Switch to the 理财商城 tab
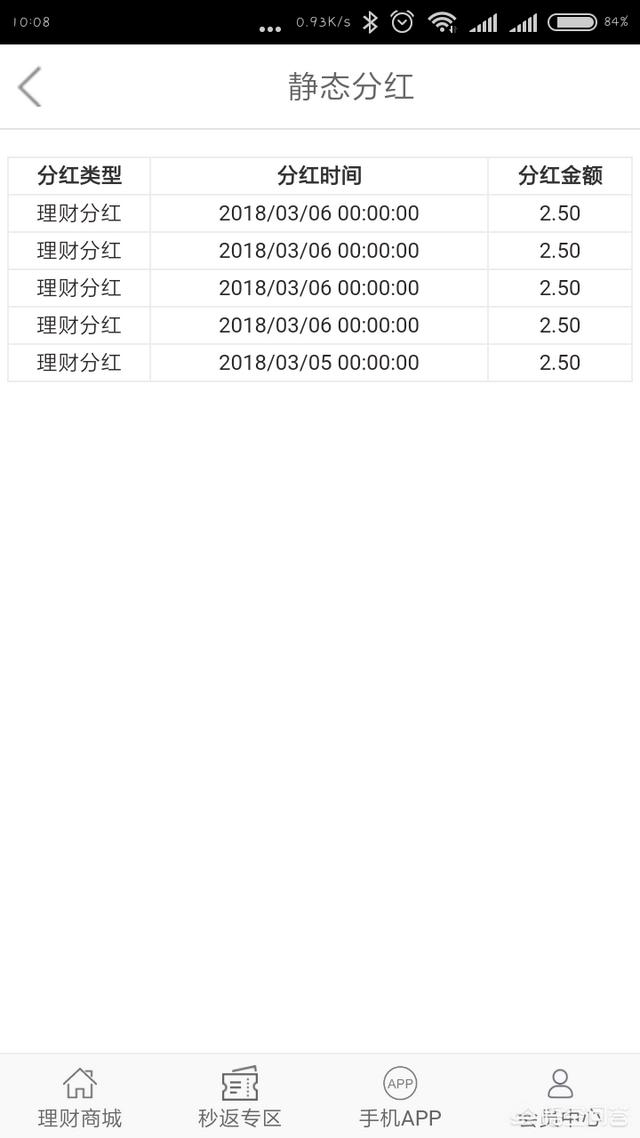640x1138 pixels. (x=80, y=1097)
